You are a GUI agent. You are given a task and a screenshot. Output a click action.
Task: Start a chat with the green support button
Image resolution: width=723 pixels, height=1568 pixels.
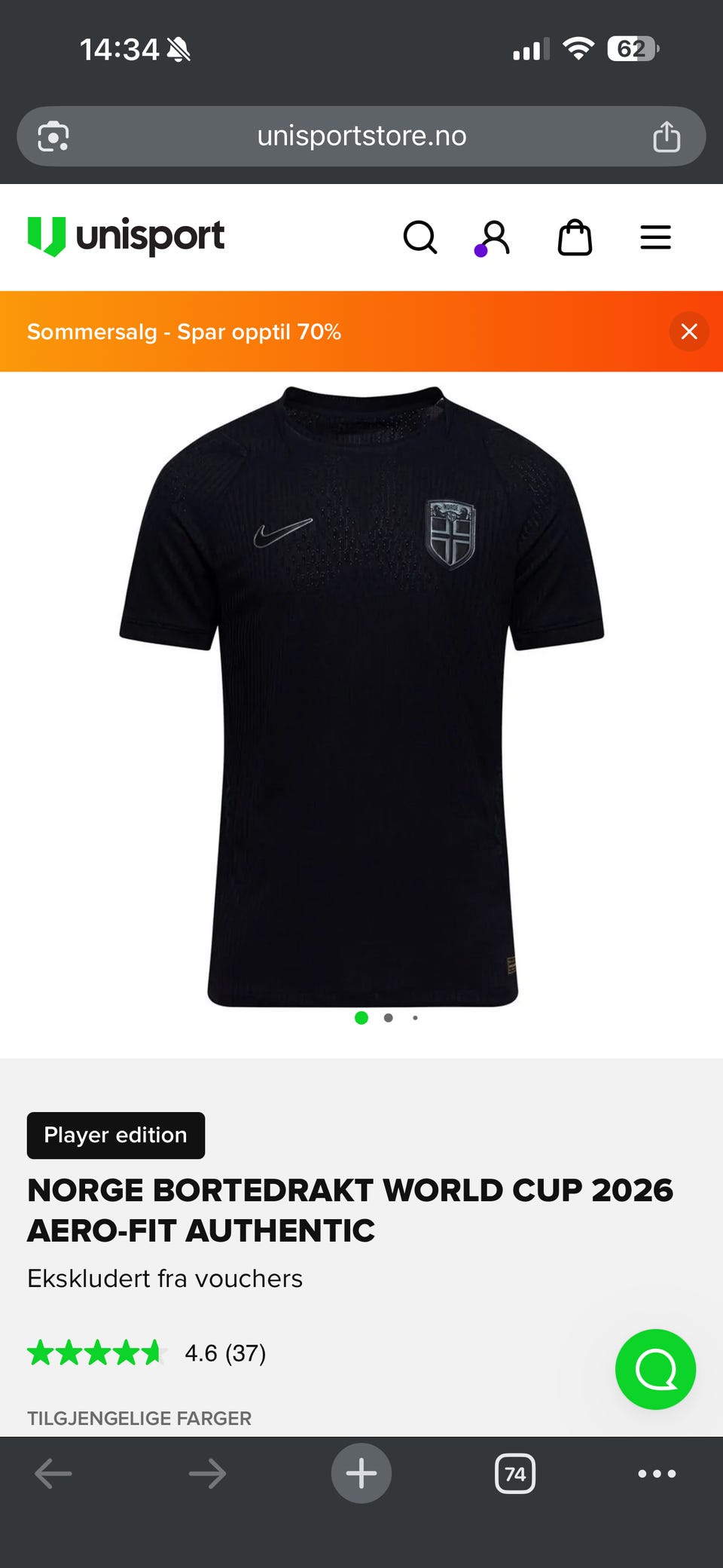pyautogui.click(x=655, y=1369)
